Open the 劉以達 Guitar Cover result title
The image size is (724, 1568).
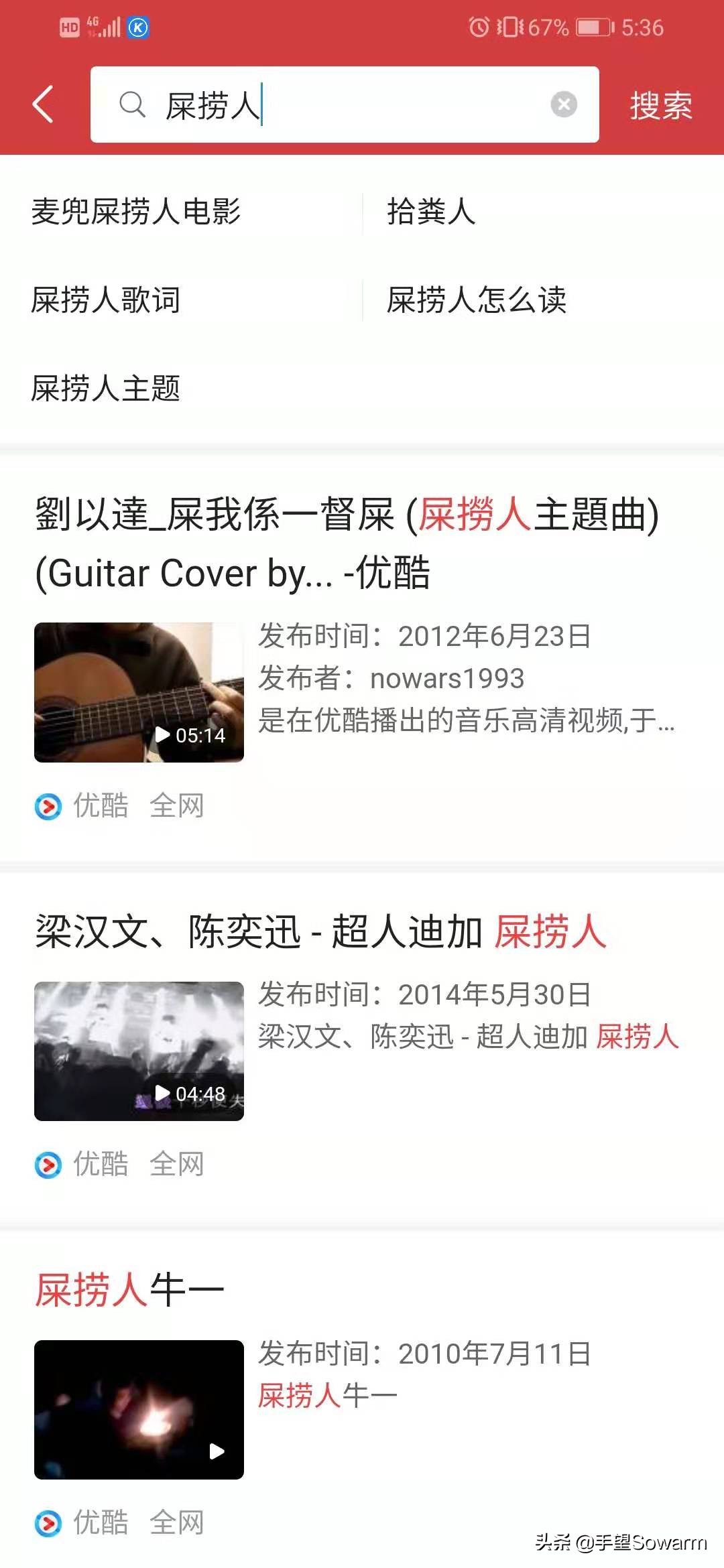[347, 543]
